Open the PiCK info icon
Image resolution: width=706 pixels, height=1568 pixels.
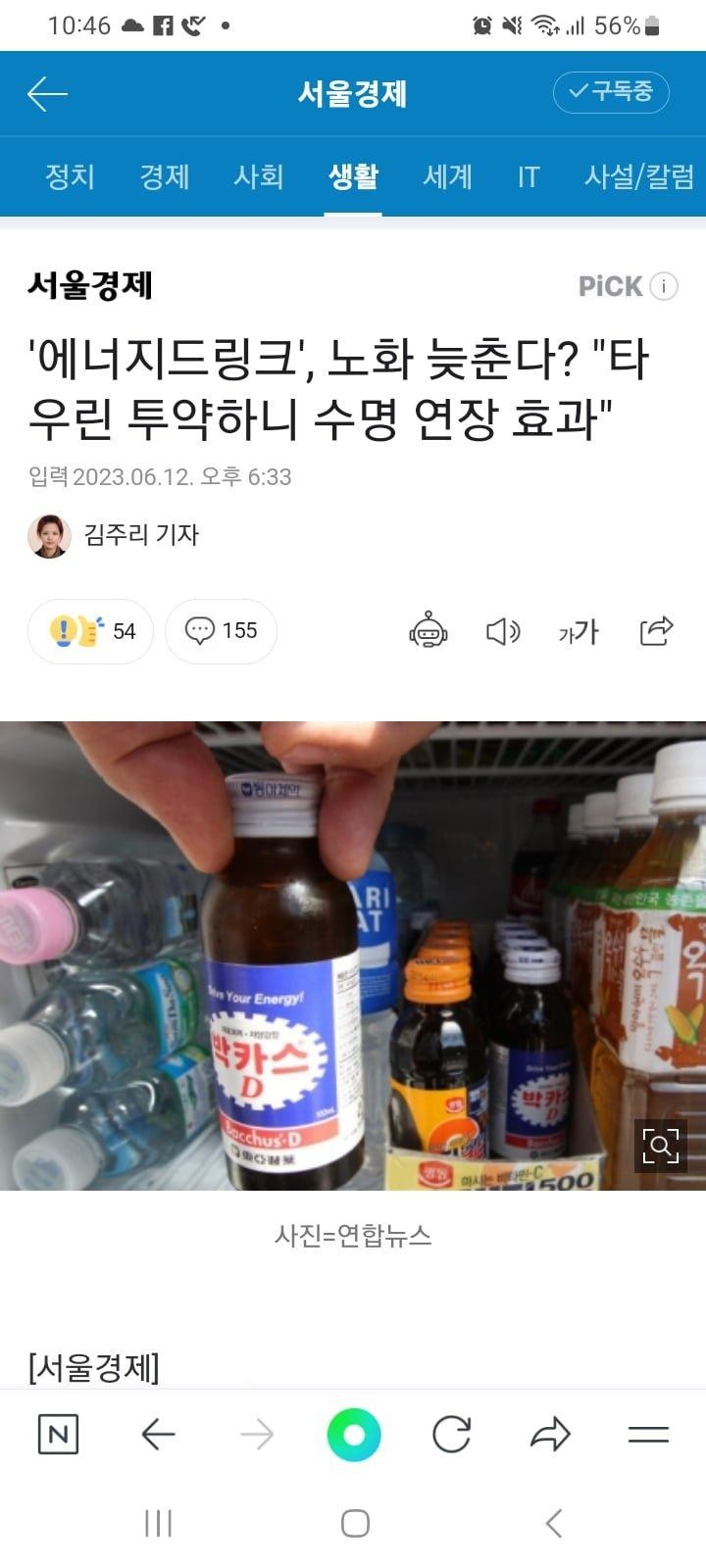664,286
